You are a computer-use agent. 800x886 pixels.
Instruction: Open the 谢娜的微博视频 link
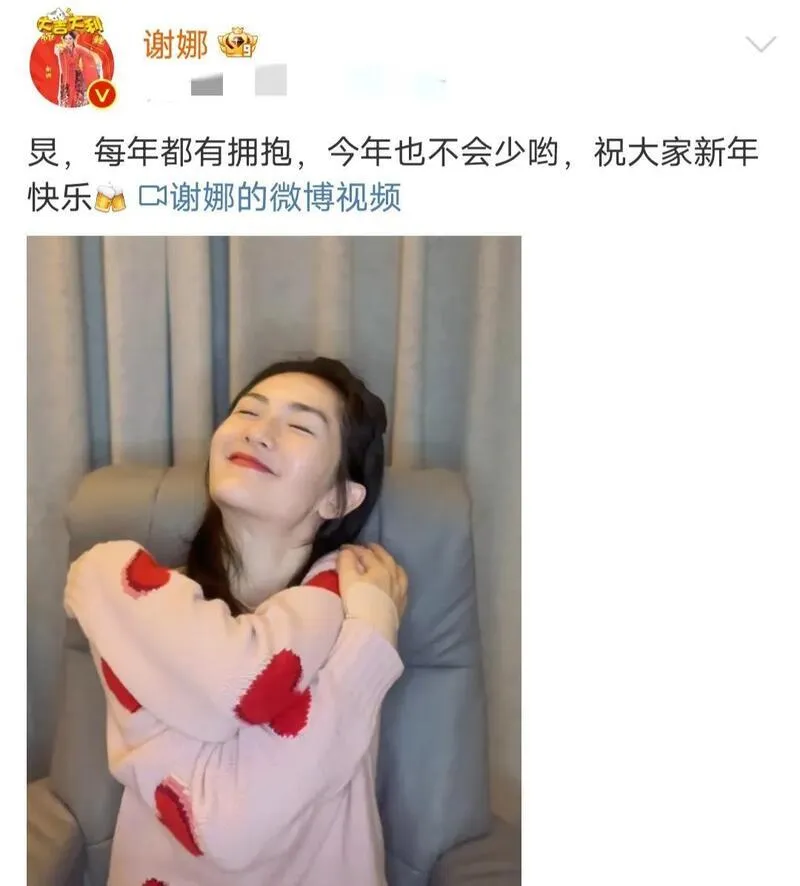click(x=270, y=197)
